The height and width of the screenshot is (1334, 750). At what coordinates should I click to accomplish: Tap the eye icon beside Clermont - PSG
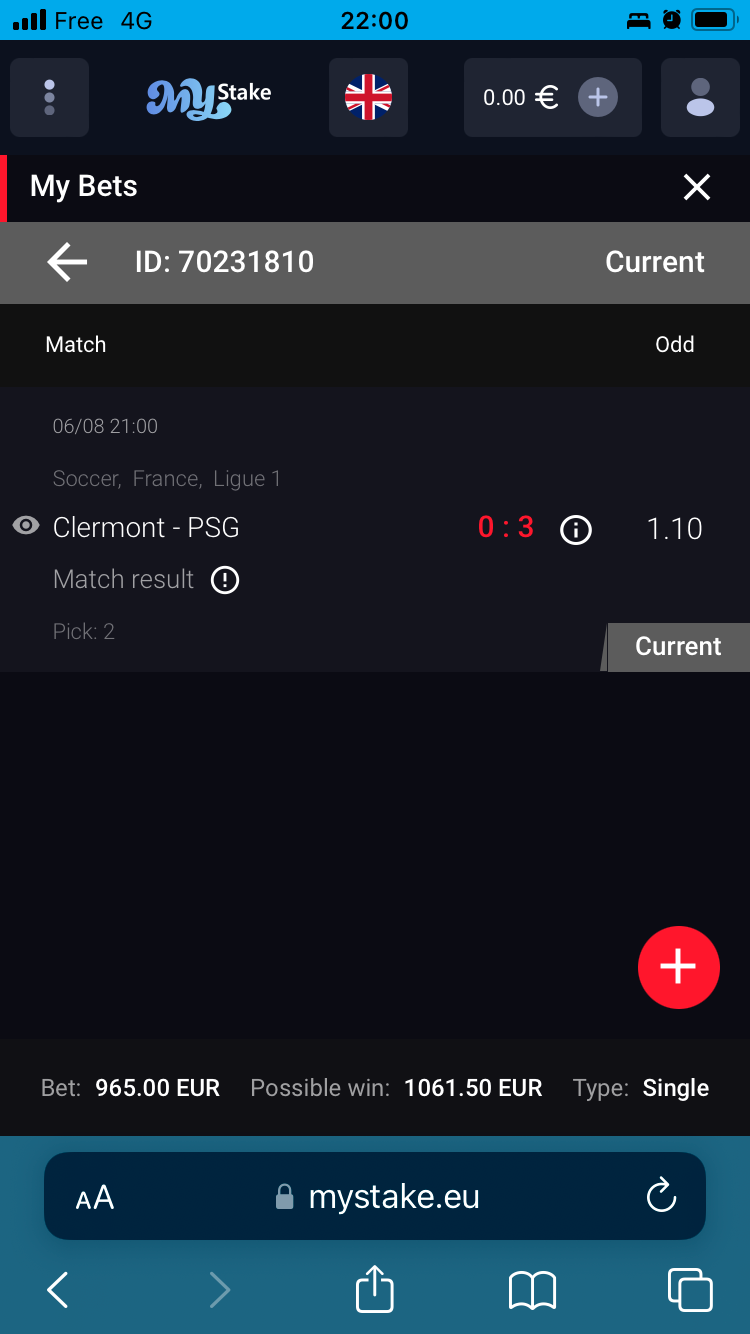[x=26, y=526]
